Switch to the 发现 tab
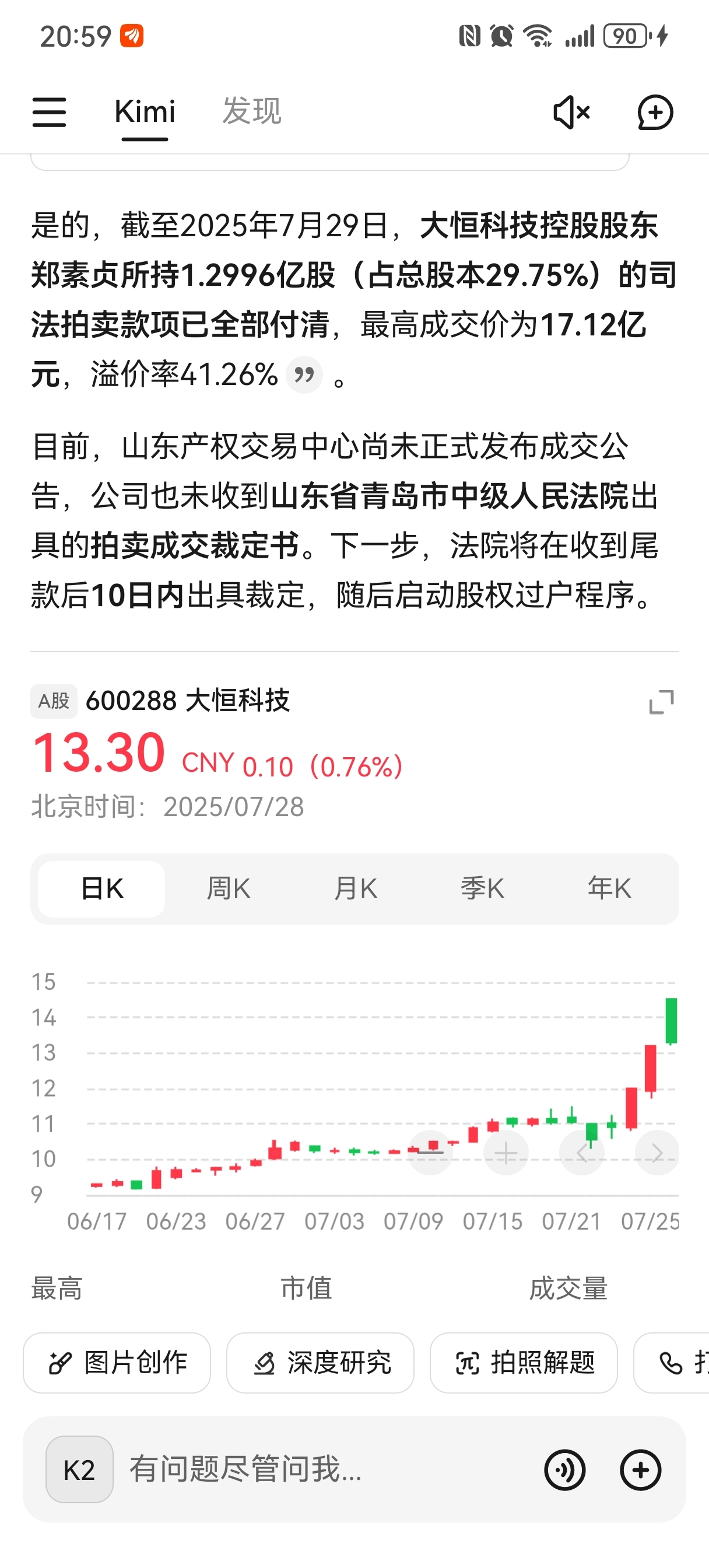This screenshot has width=709, height=1568. 251,111
